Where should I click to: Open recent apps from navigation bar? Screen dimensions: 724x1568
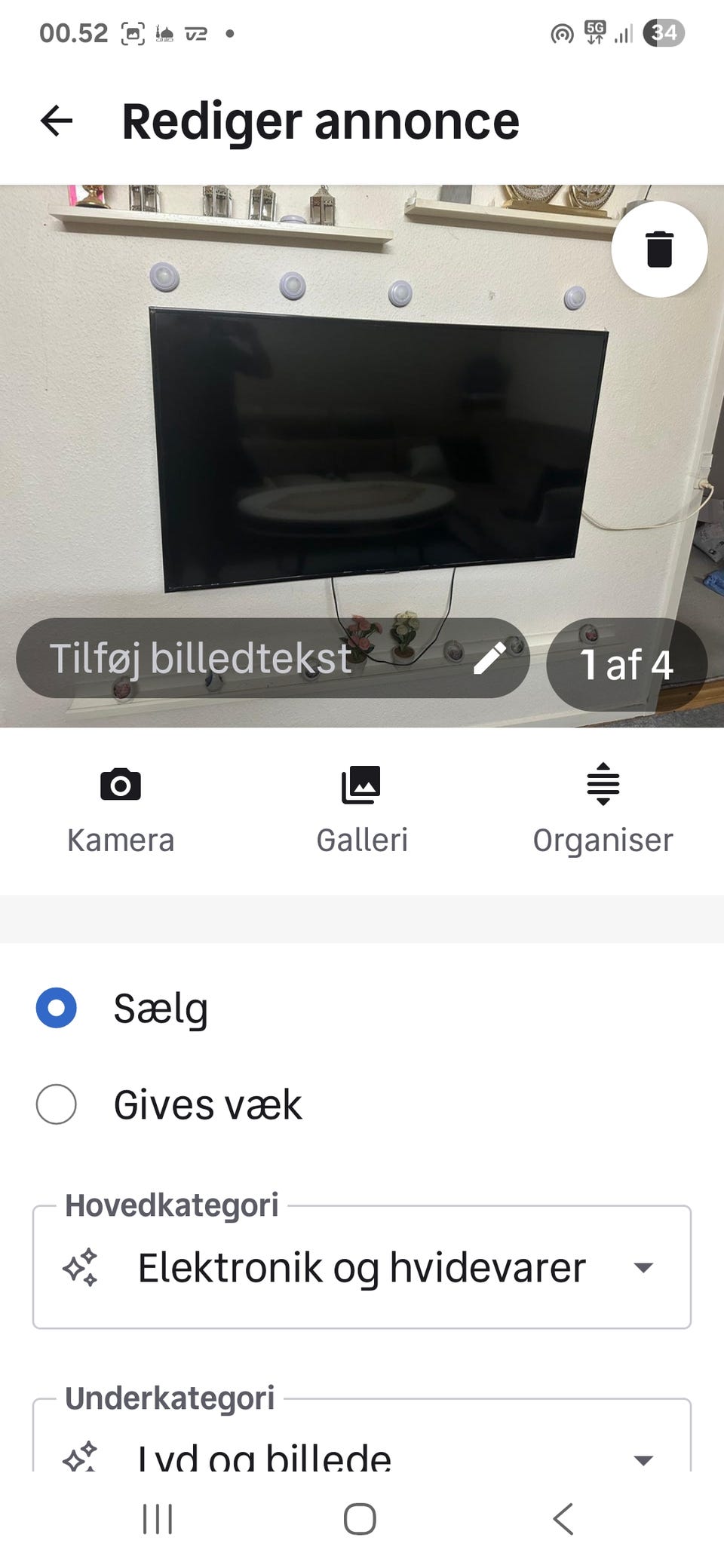[x=158, y=1519]
